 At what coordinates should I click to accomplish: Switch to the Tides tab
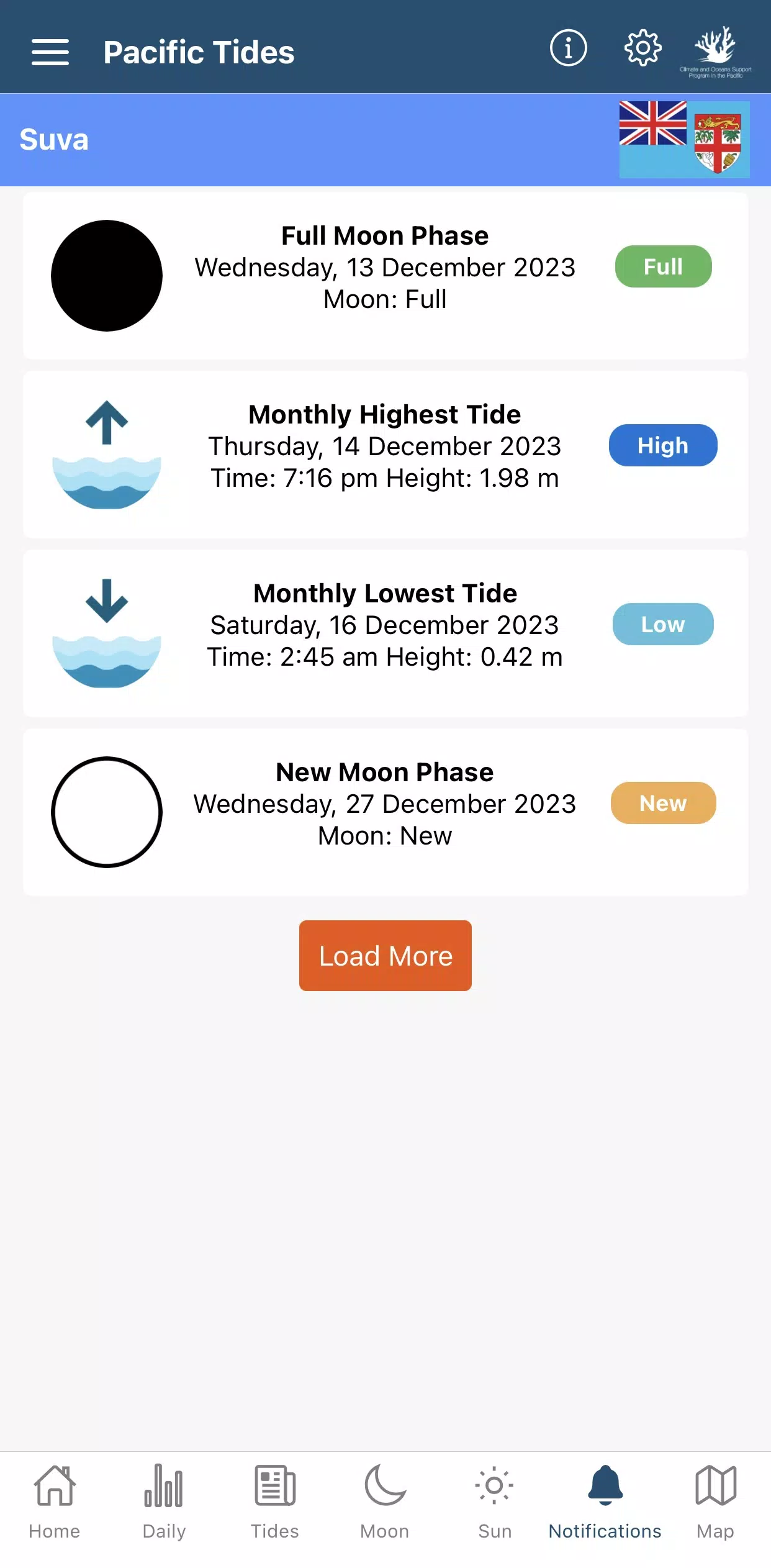tap(274, 1502)
